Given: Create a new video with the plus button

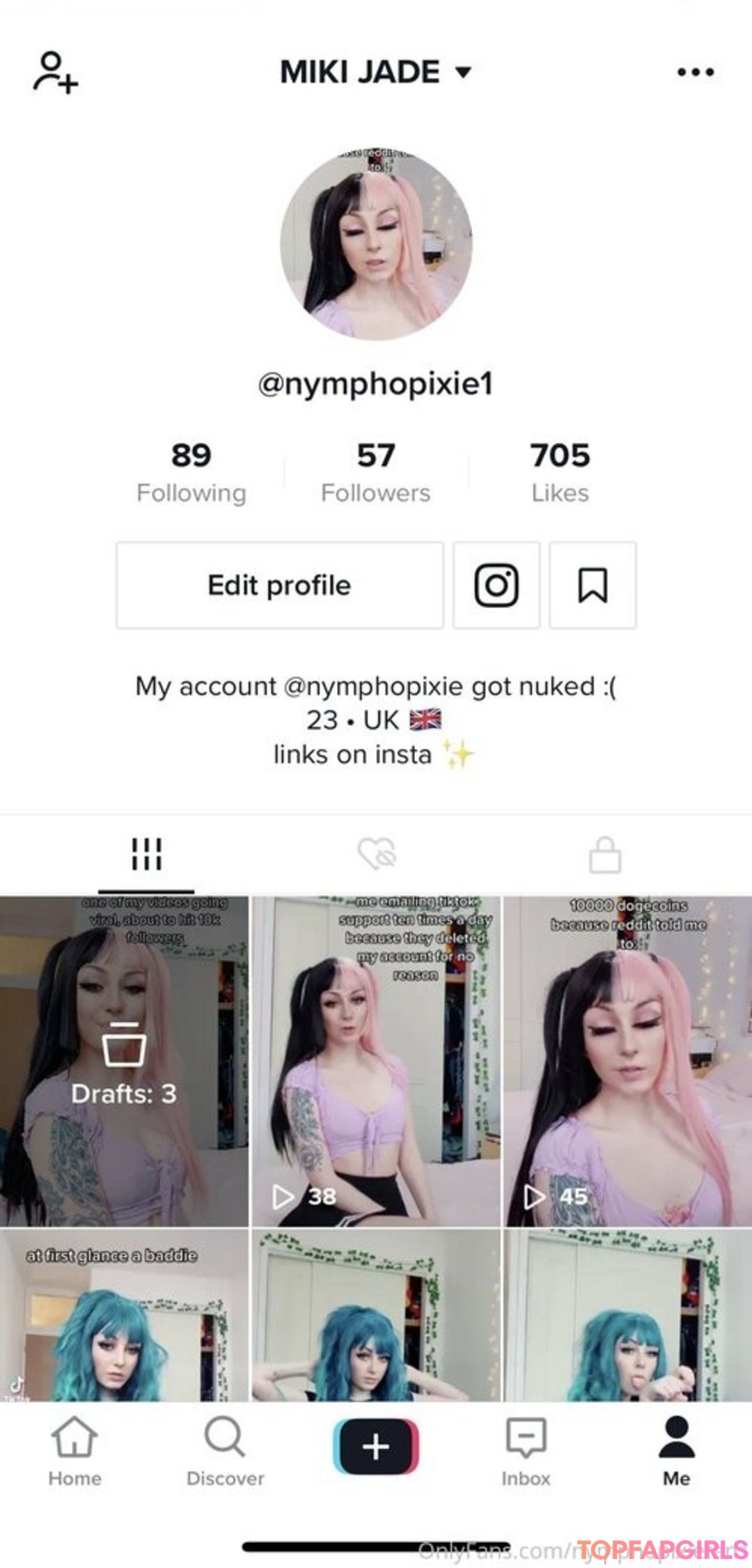Looking at the screenshot, I should [x=376, y=1447].
